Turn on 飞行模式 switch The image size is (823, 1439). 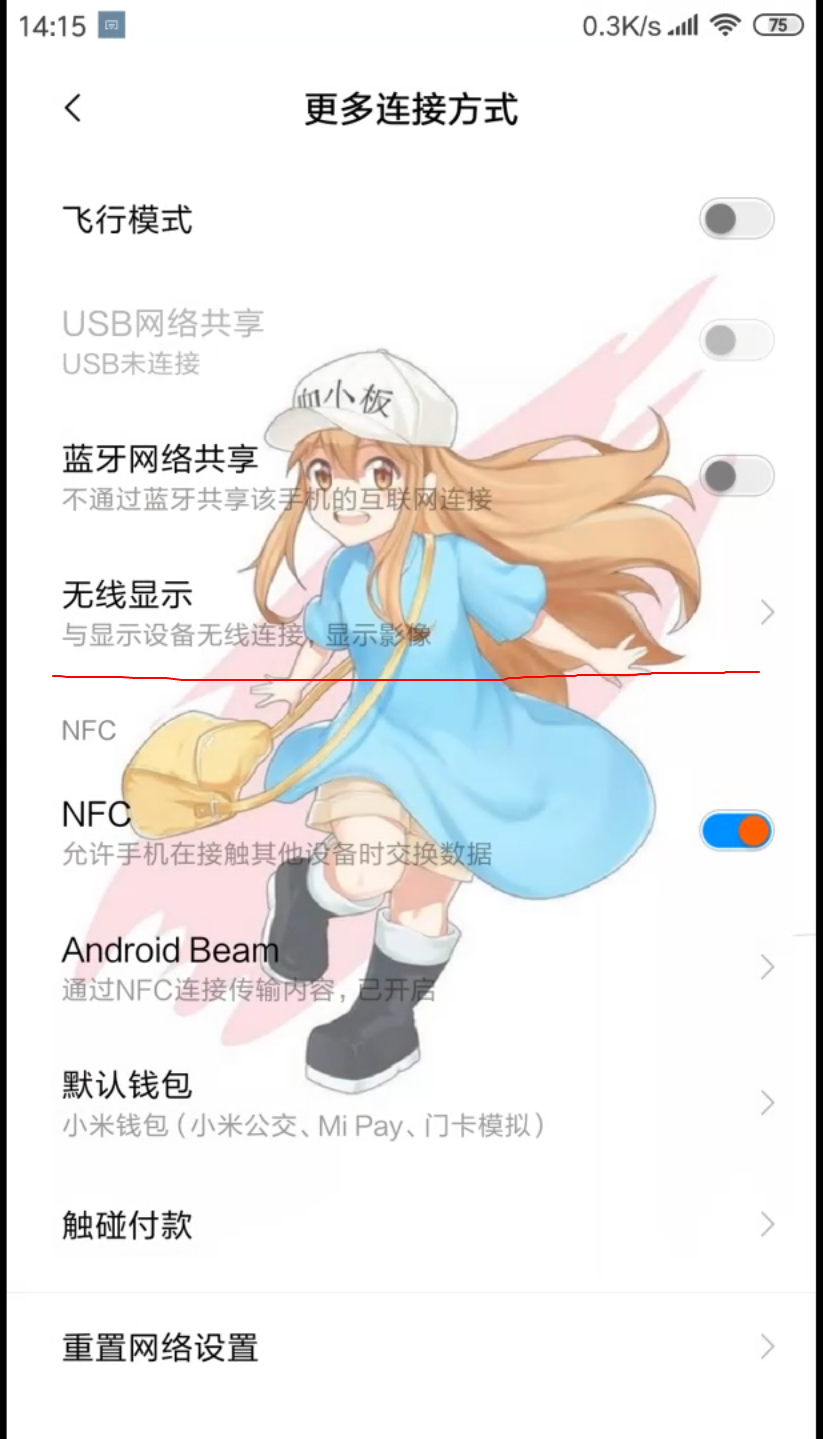[736, 219]
